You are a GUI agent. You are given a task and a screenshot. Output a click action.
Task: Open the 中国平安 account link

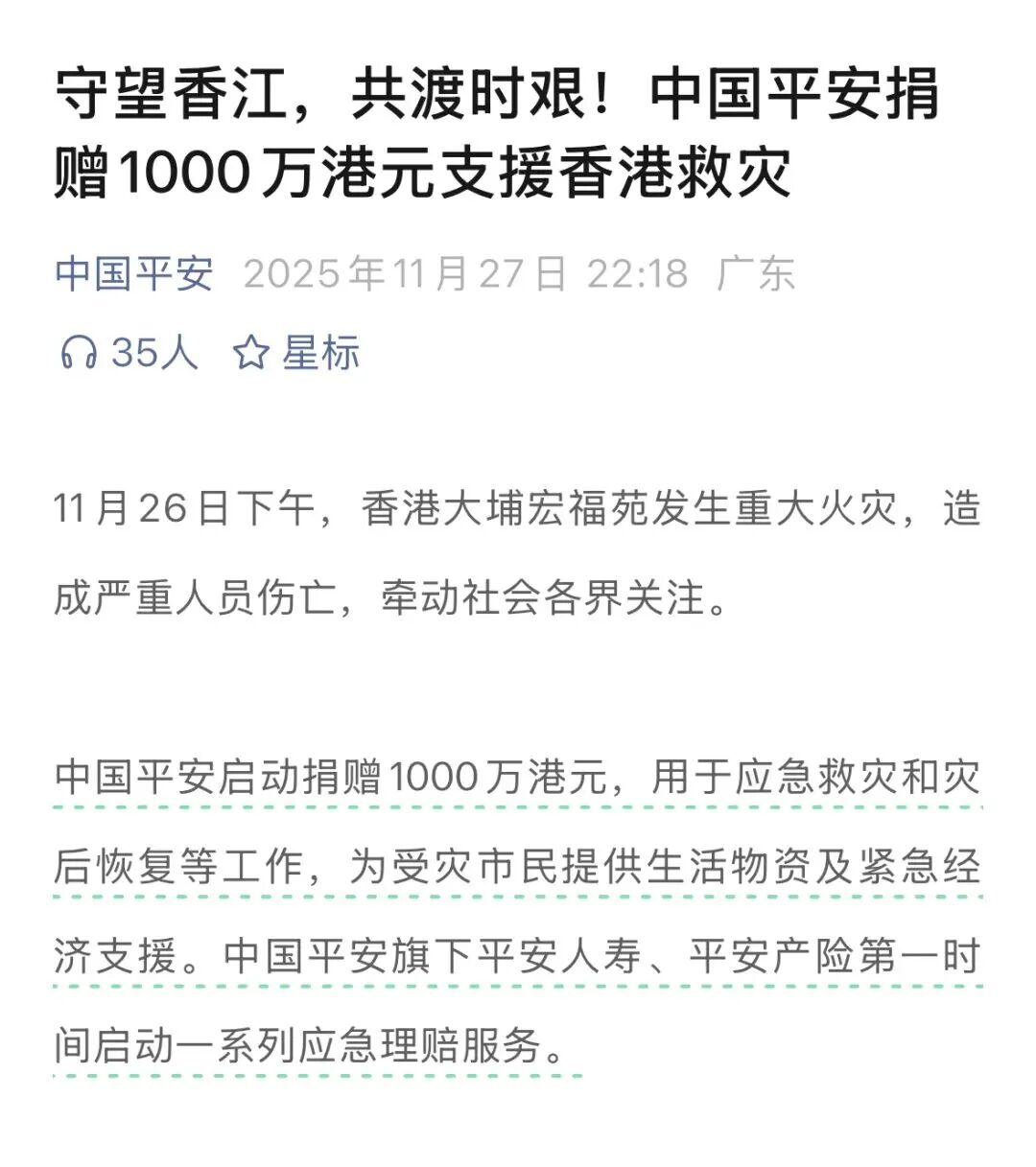coord(134,274)
